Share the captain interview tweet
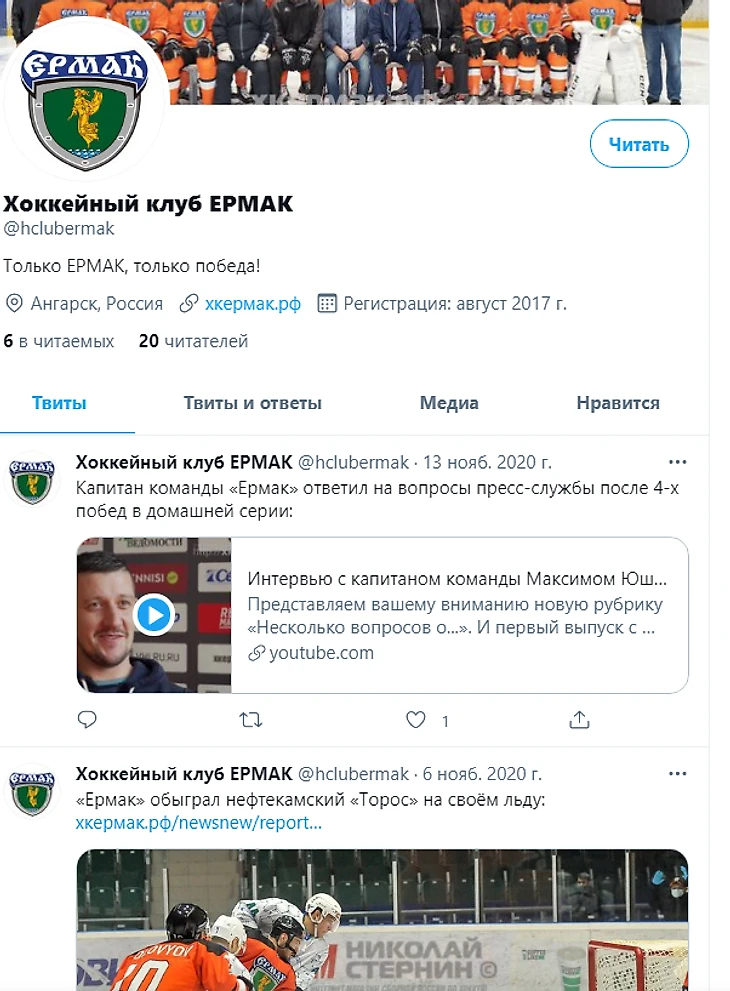730x991 pixels. click(579, 720)
